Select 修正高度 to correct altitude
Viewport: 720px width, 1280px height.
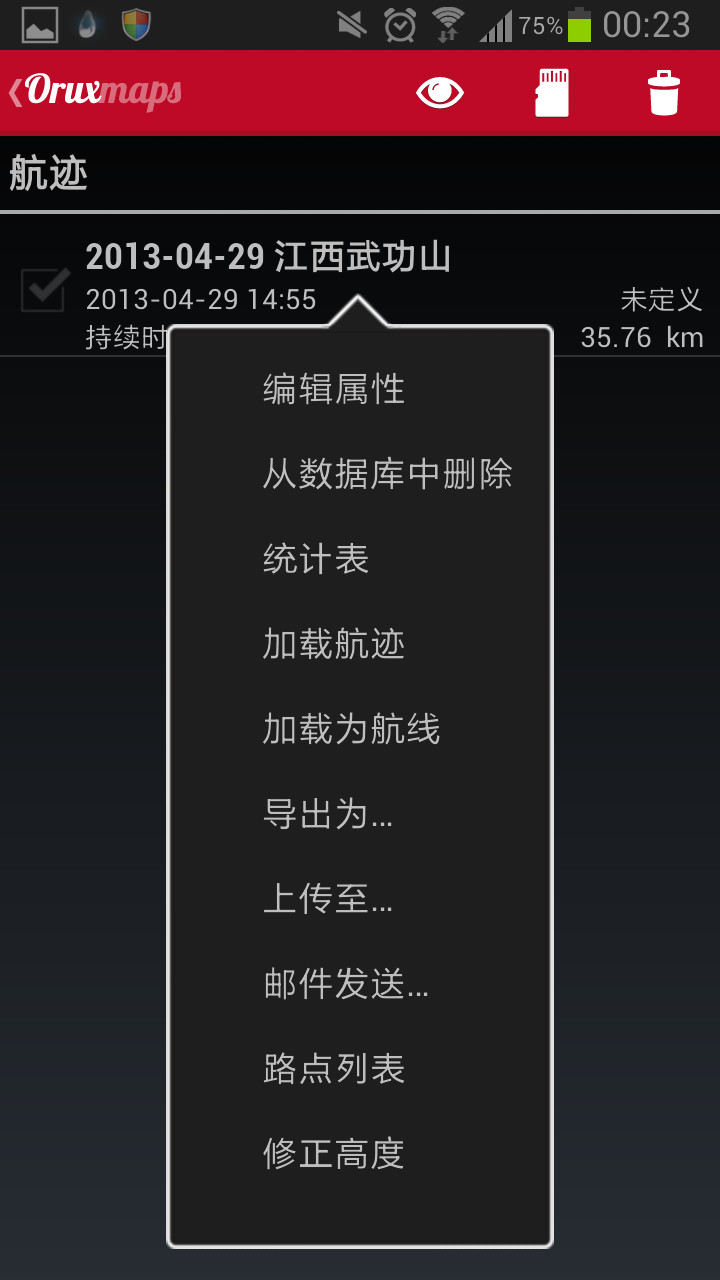click(x=360, y=1154)
